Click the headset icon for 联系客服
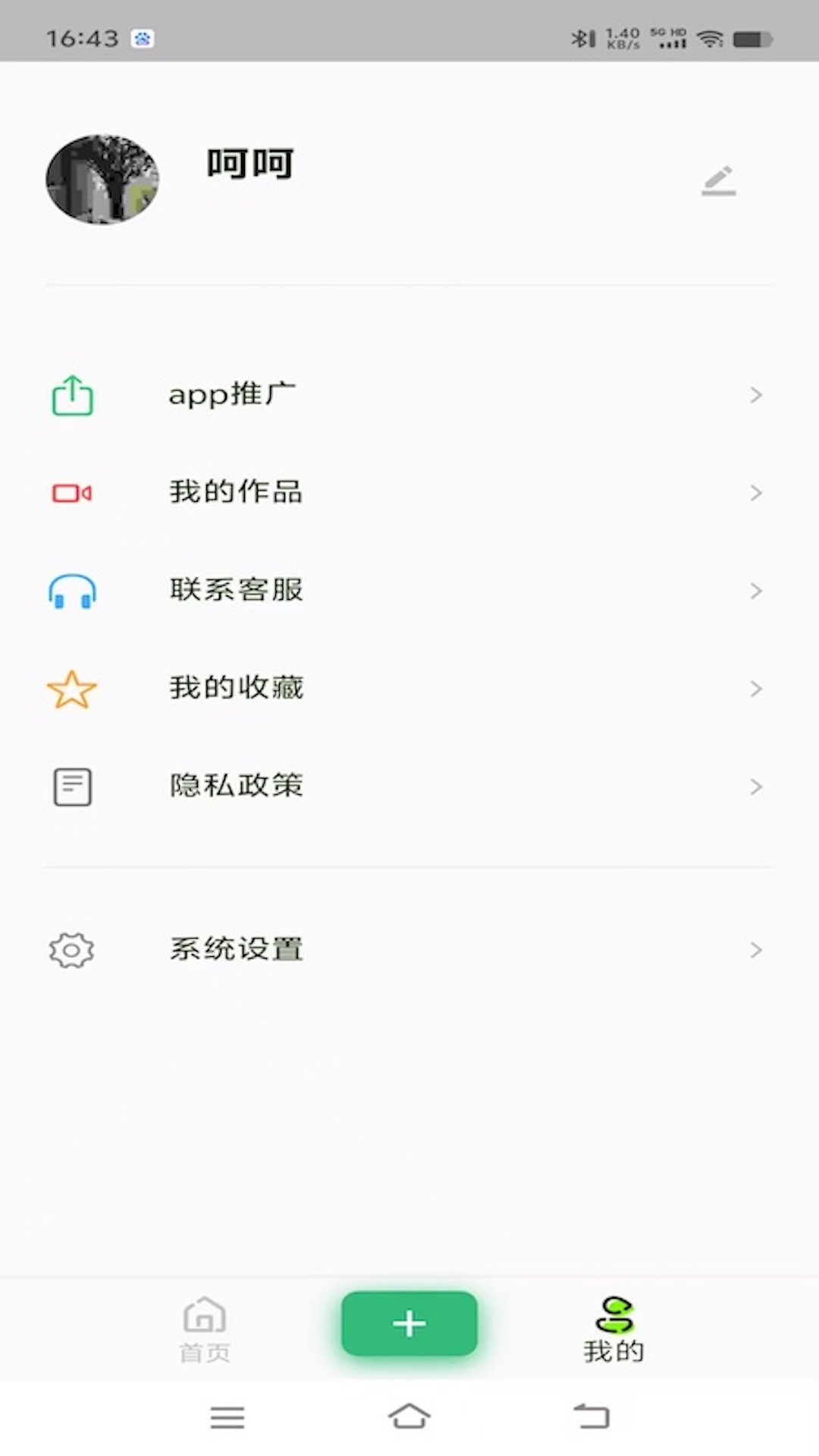The height and width of the screenshot is (1456, 819). point(72,591)
